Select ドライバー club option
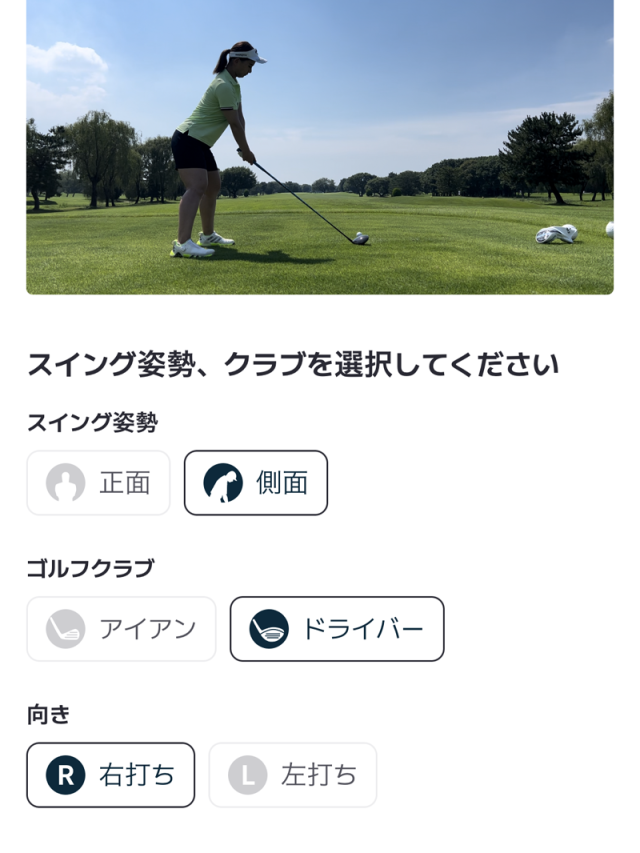Image resolution: width=640 pixels, height=853 pixels. coord(337,629)
